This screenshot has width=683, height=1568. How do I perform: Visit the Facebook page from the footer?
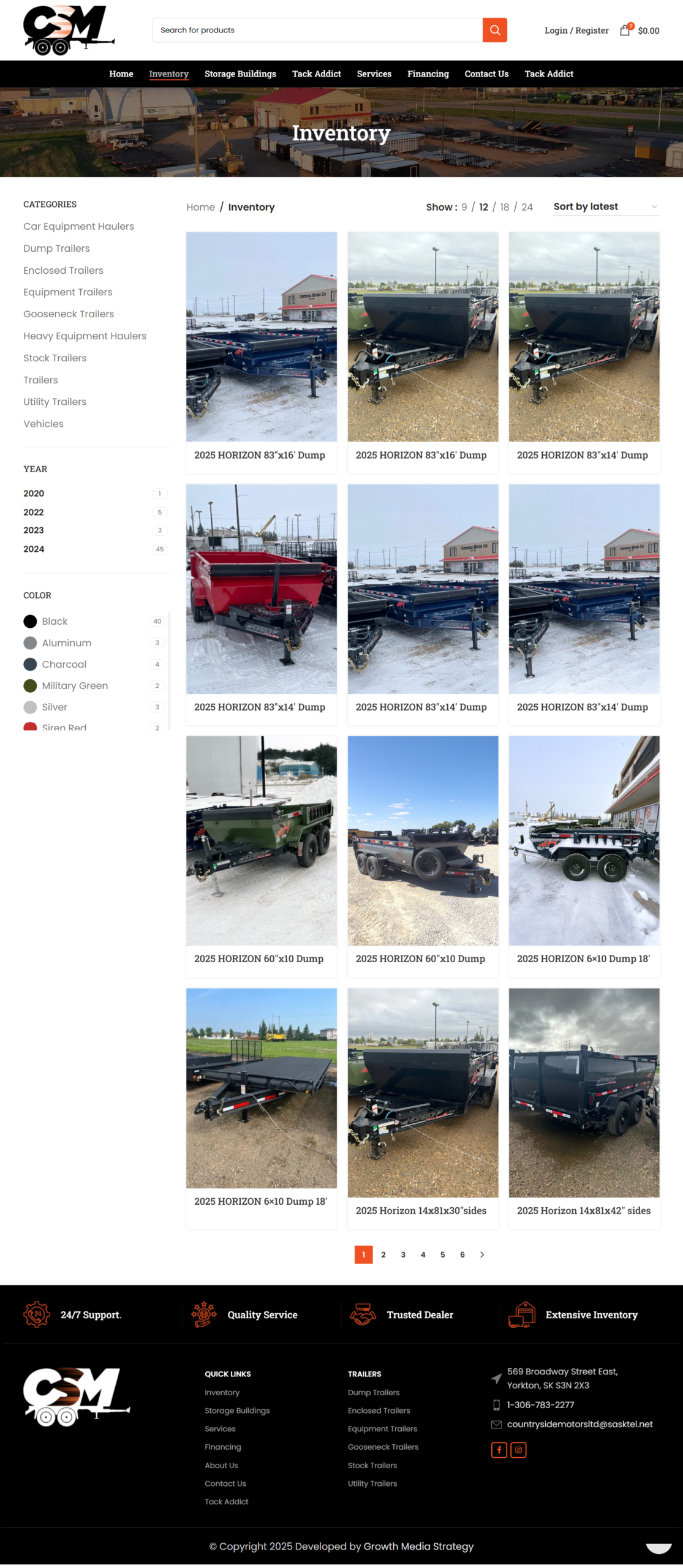pyautogui.click(x=499, y=1450)
